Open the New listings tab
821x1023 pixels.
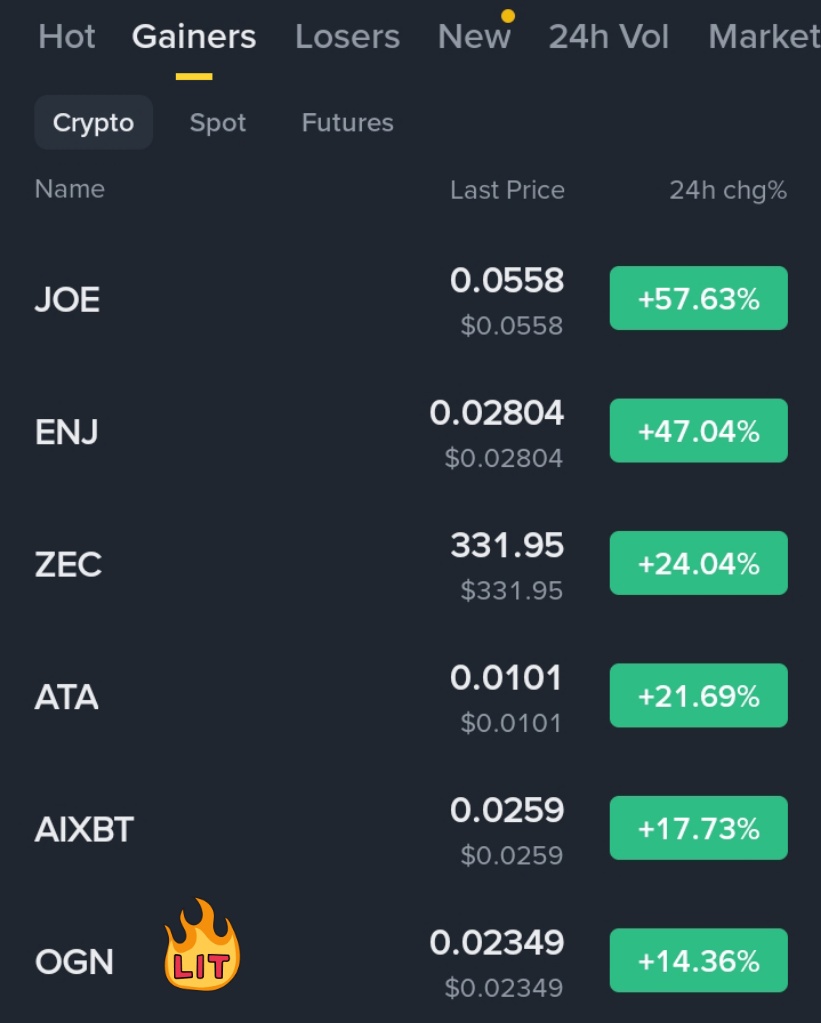pos(474,37)
